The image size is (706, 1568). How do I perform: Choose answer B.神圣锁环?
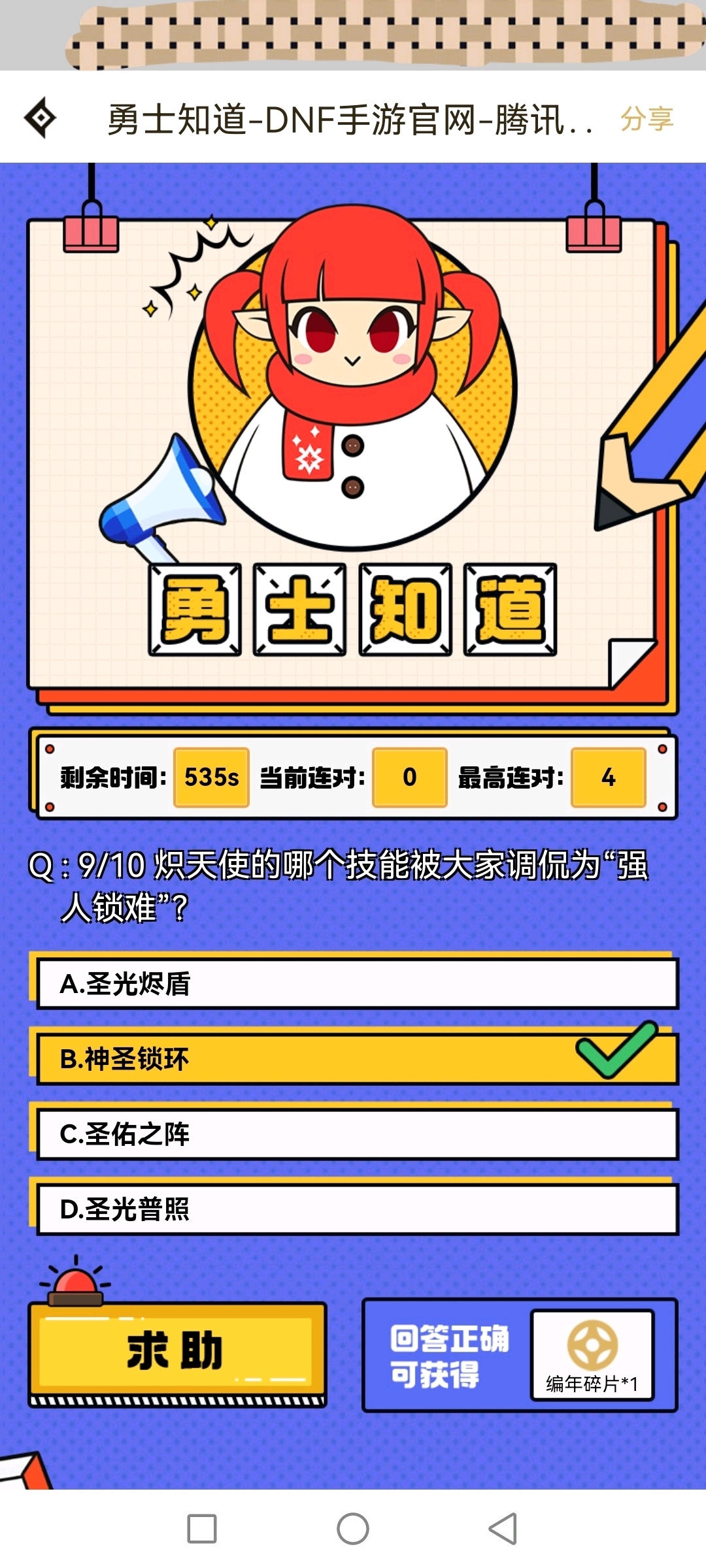point(356,1059)
